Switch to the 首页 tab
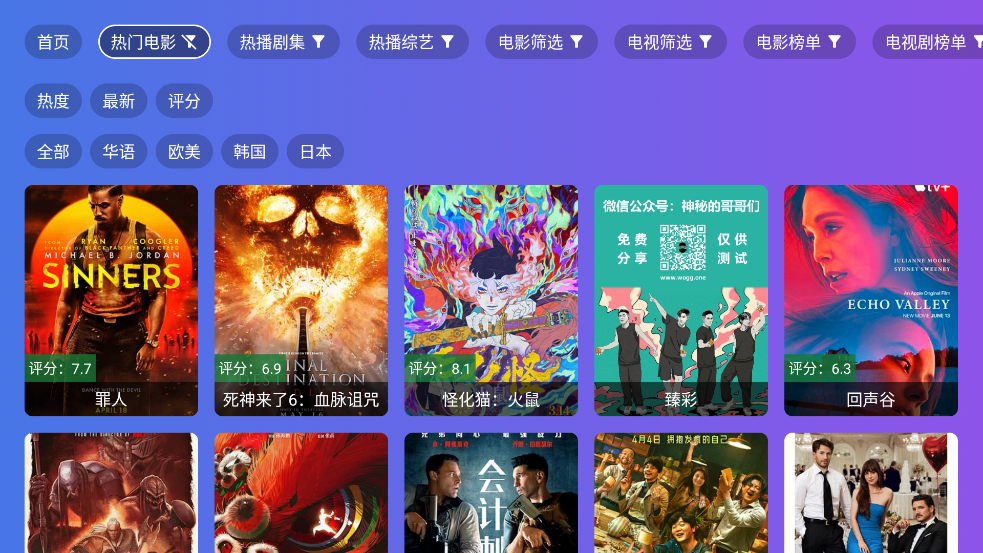 coord(53,42)
